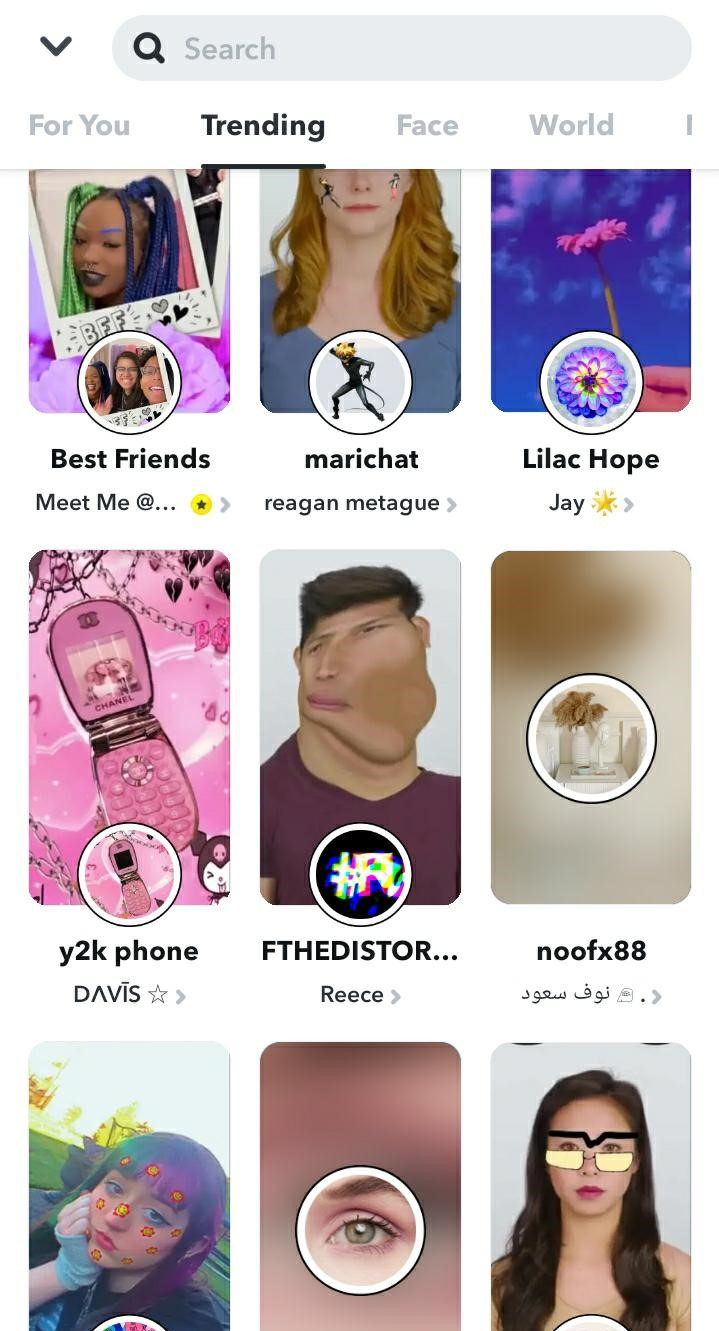Open the noofx88 lens
Viewport: 719px width, 1331px height.
click(x=591, y=727)
